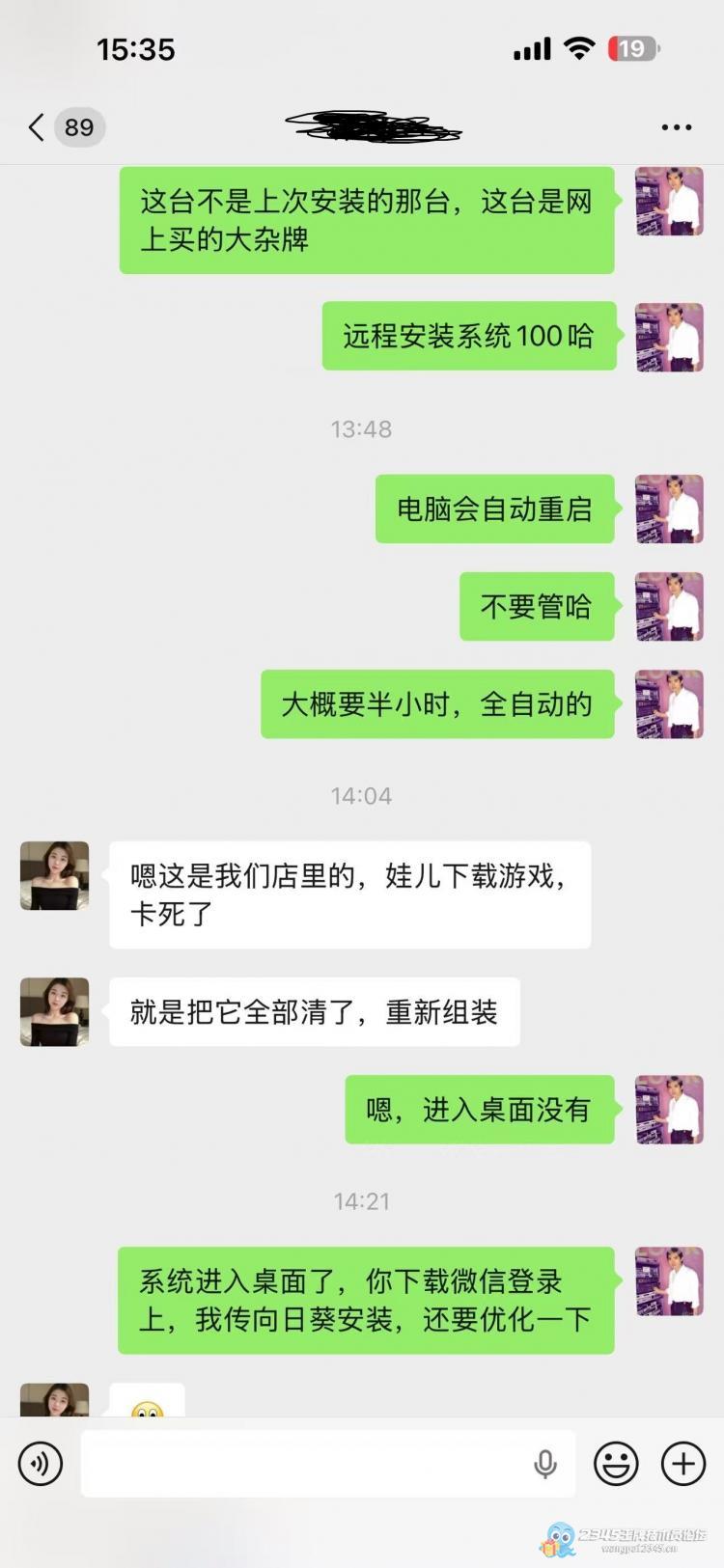The width and height of the screenshot is (724, 1568).
Task: Open the emoji sticker panel
Action: 616,1464
